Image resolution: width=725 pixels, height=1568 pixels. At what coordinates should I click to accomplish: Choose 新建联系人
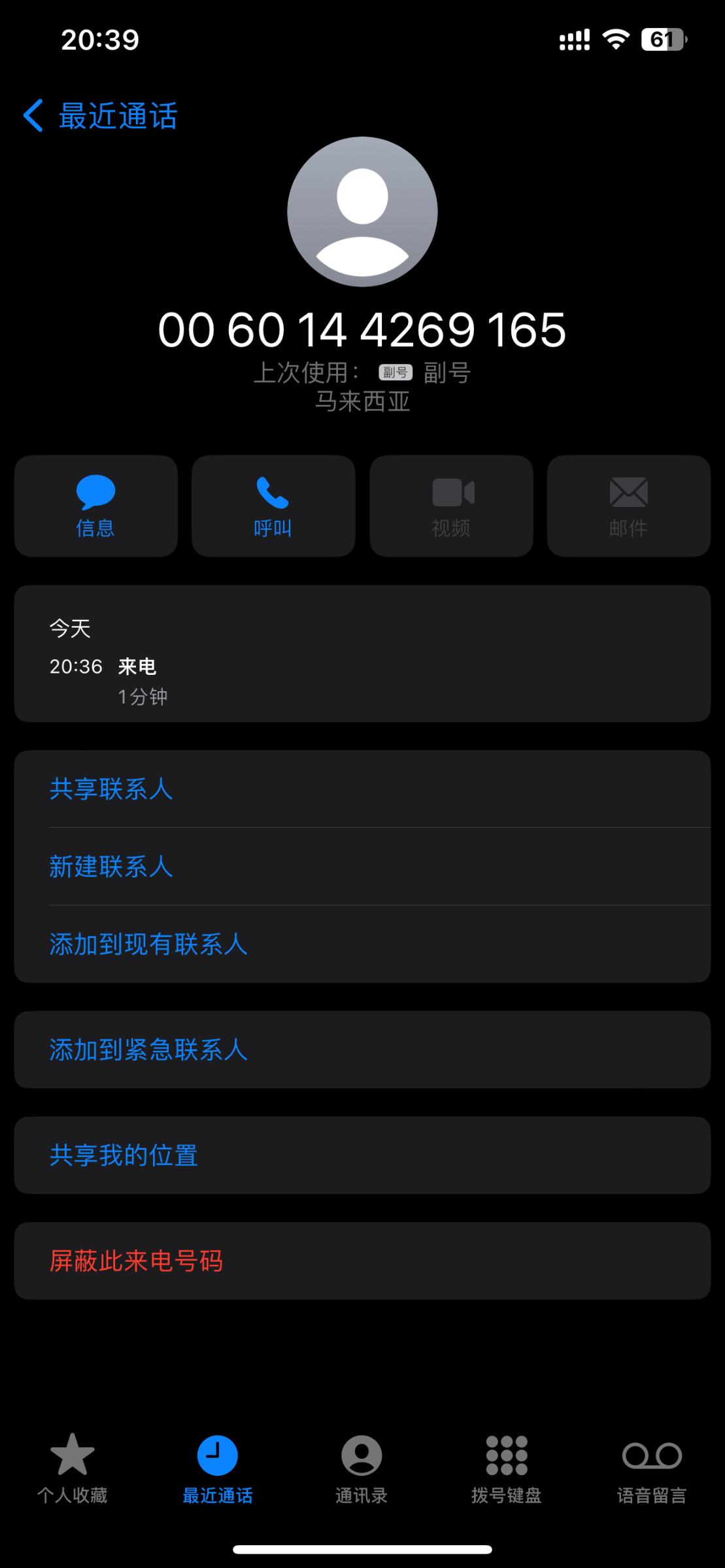click(362, 866)
